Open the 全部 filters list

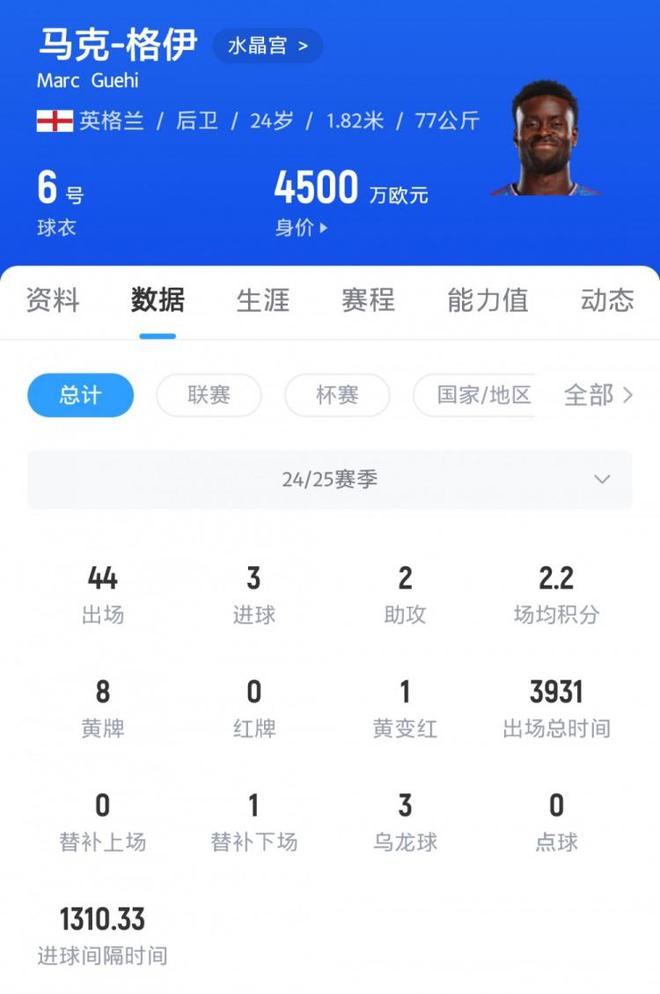click(598, 395)
